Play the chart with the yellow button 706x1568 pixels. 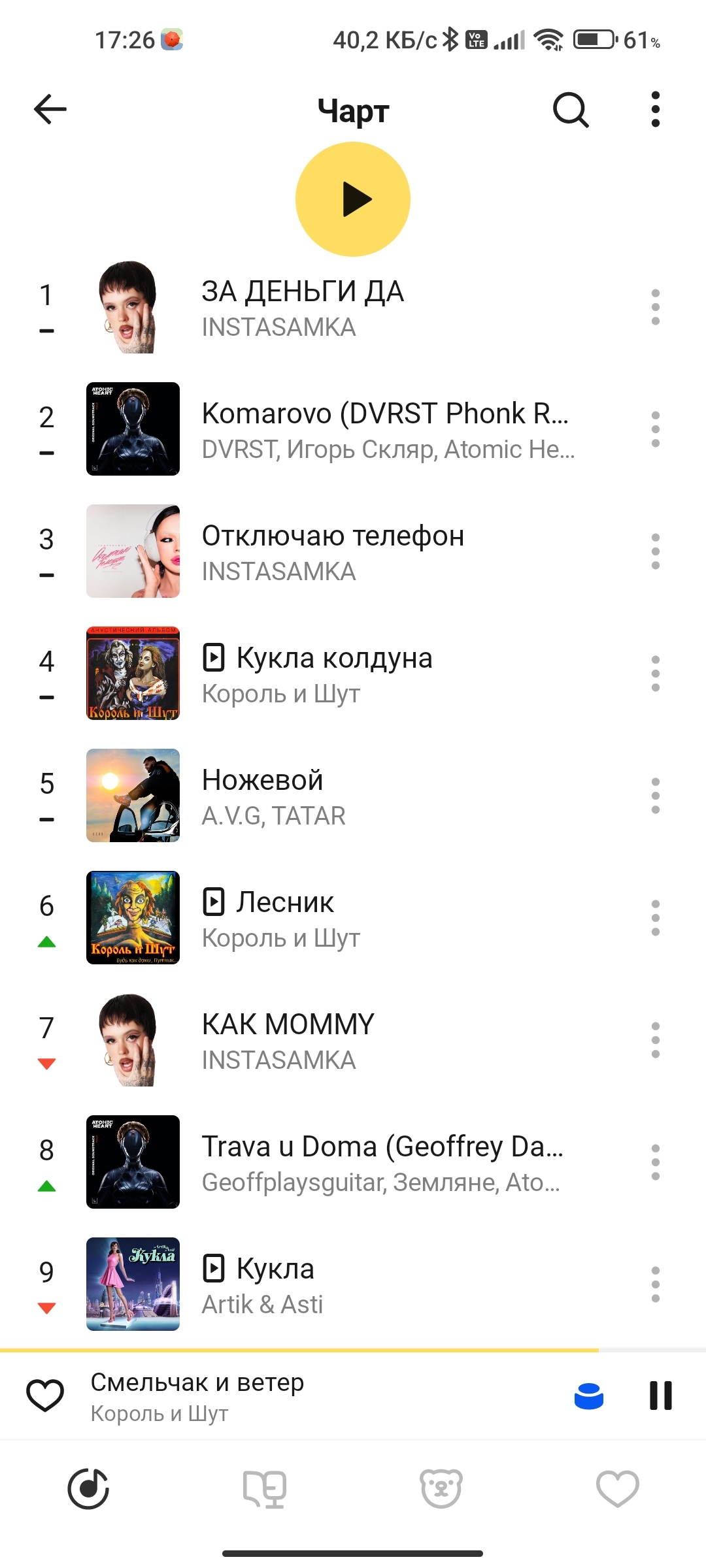353,199
